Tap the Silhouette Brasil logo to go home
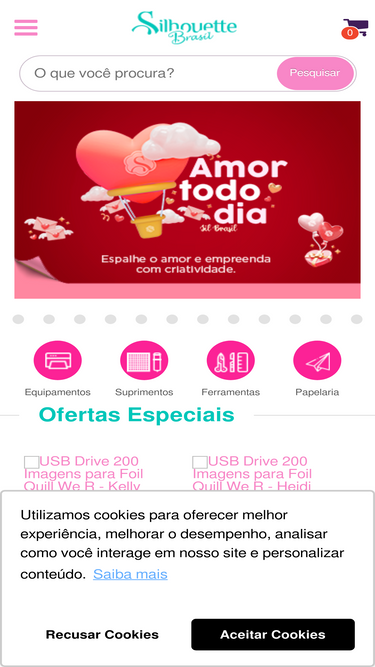The width and height of the screenshot is (375, 667). pyautogui.click(x=185, y=28)
